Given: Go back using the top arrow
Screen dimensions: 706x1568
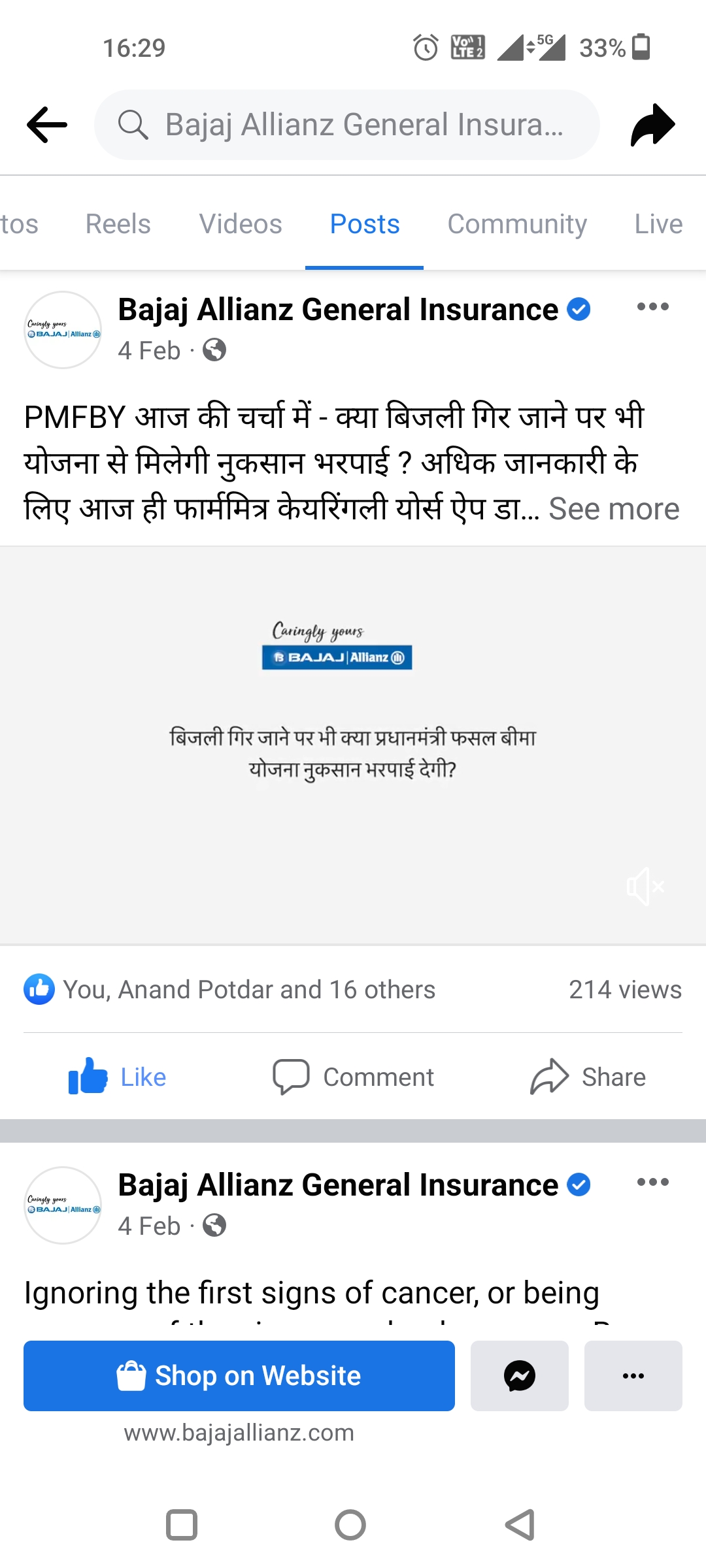Looking at the screenshot, I should pyautogui.click(x=47, y=124).
